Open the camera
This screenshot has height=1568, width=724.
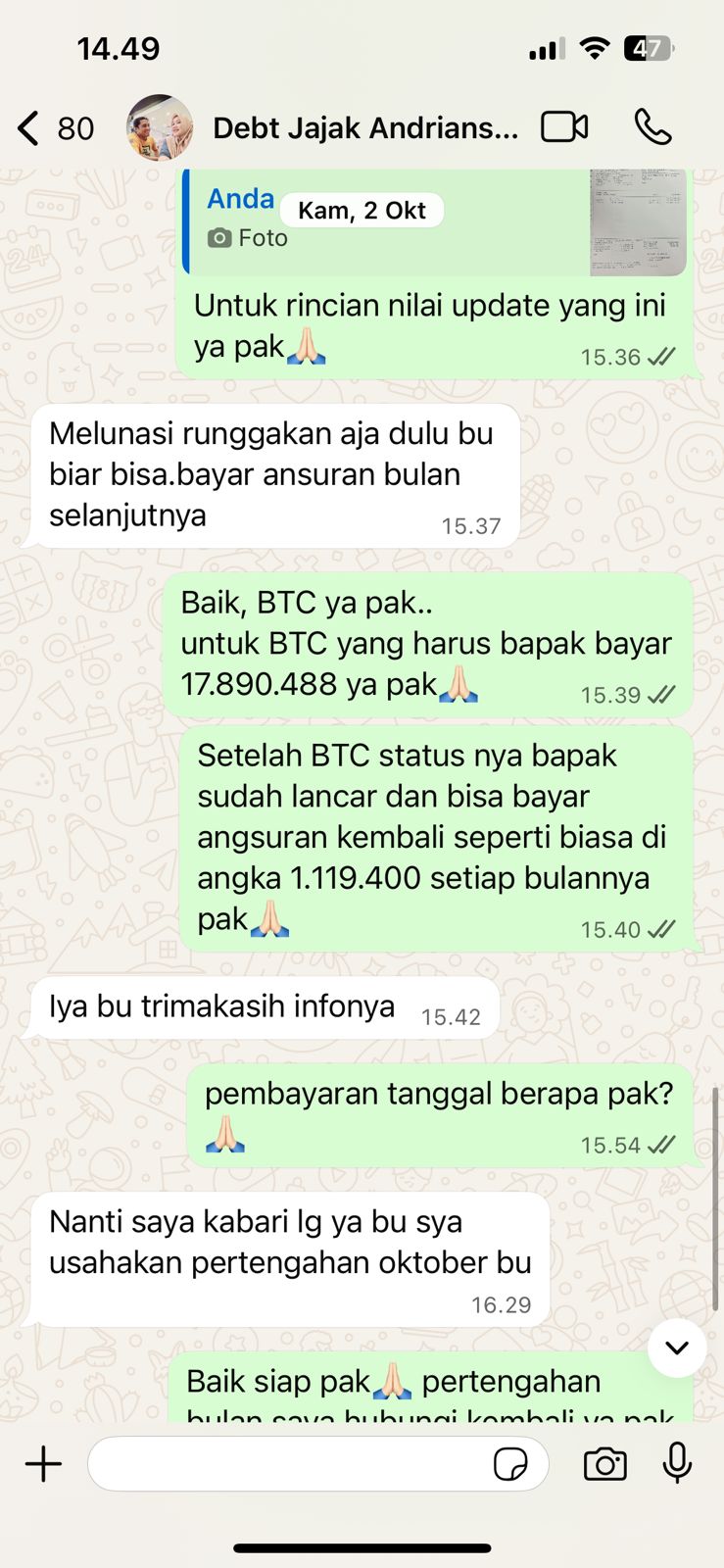(x=604, y=1464)
